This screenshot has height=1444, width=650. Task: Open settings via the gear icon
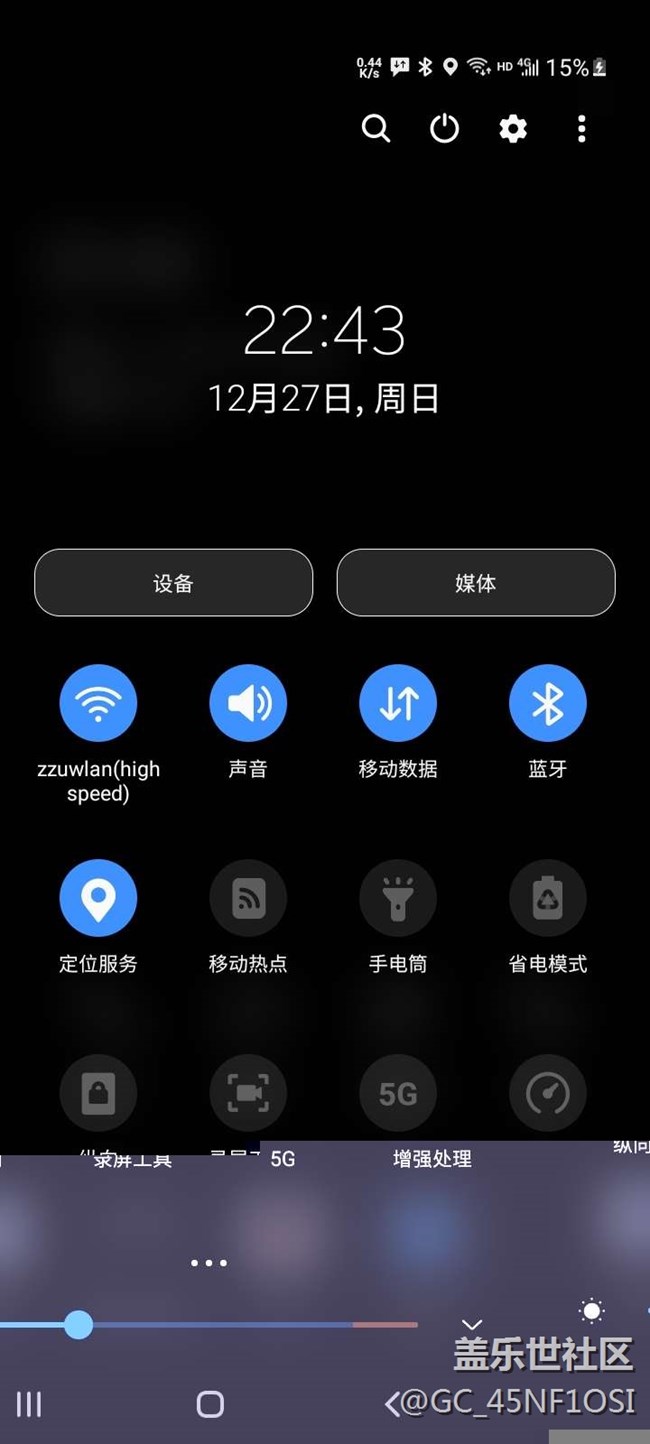click(x=513, y=128)
